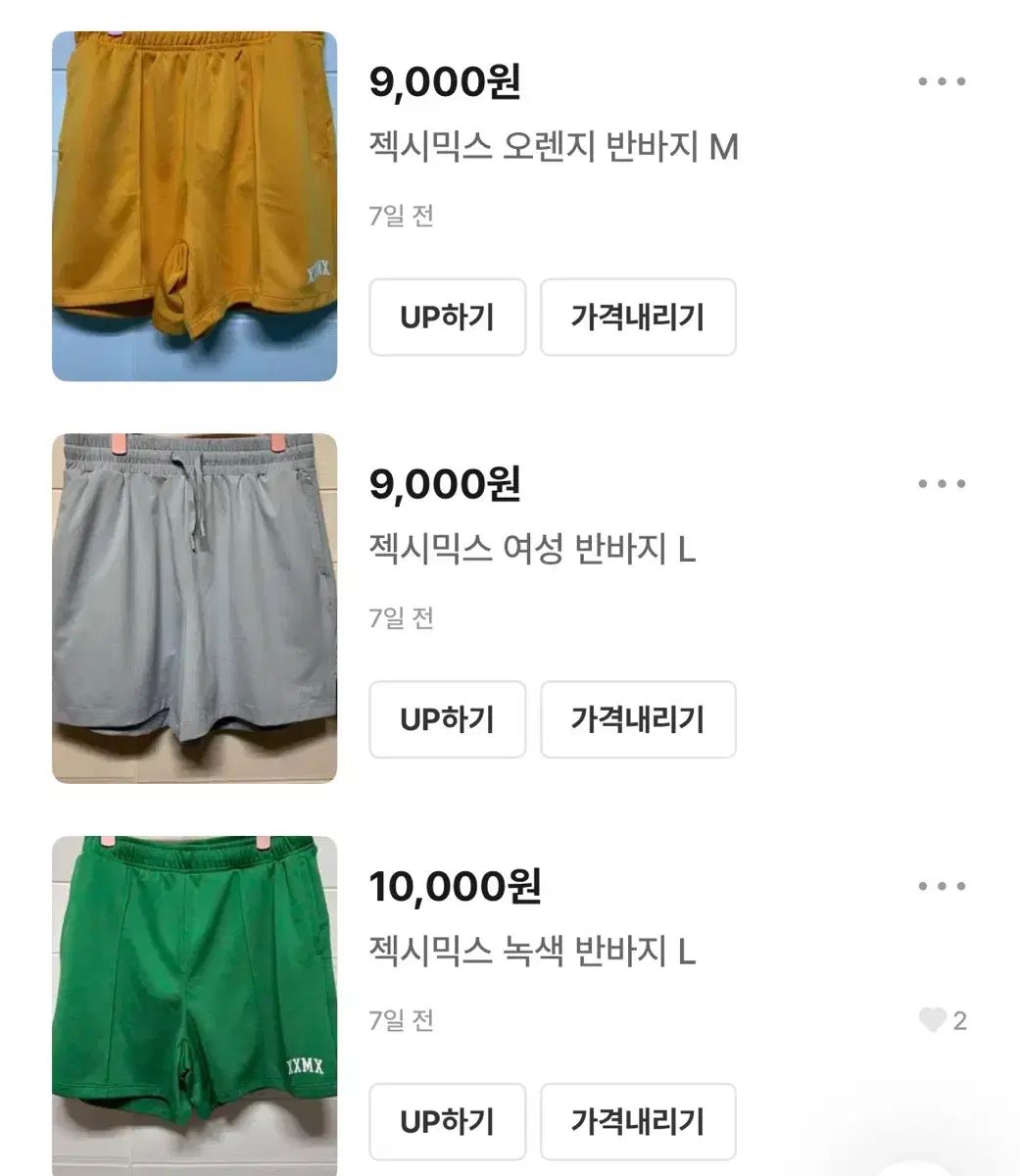1020x1176 pixels.
Task: Click 가격내리기 for the orange shorts
Action: (638, 318)
